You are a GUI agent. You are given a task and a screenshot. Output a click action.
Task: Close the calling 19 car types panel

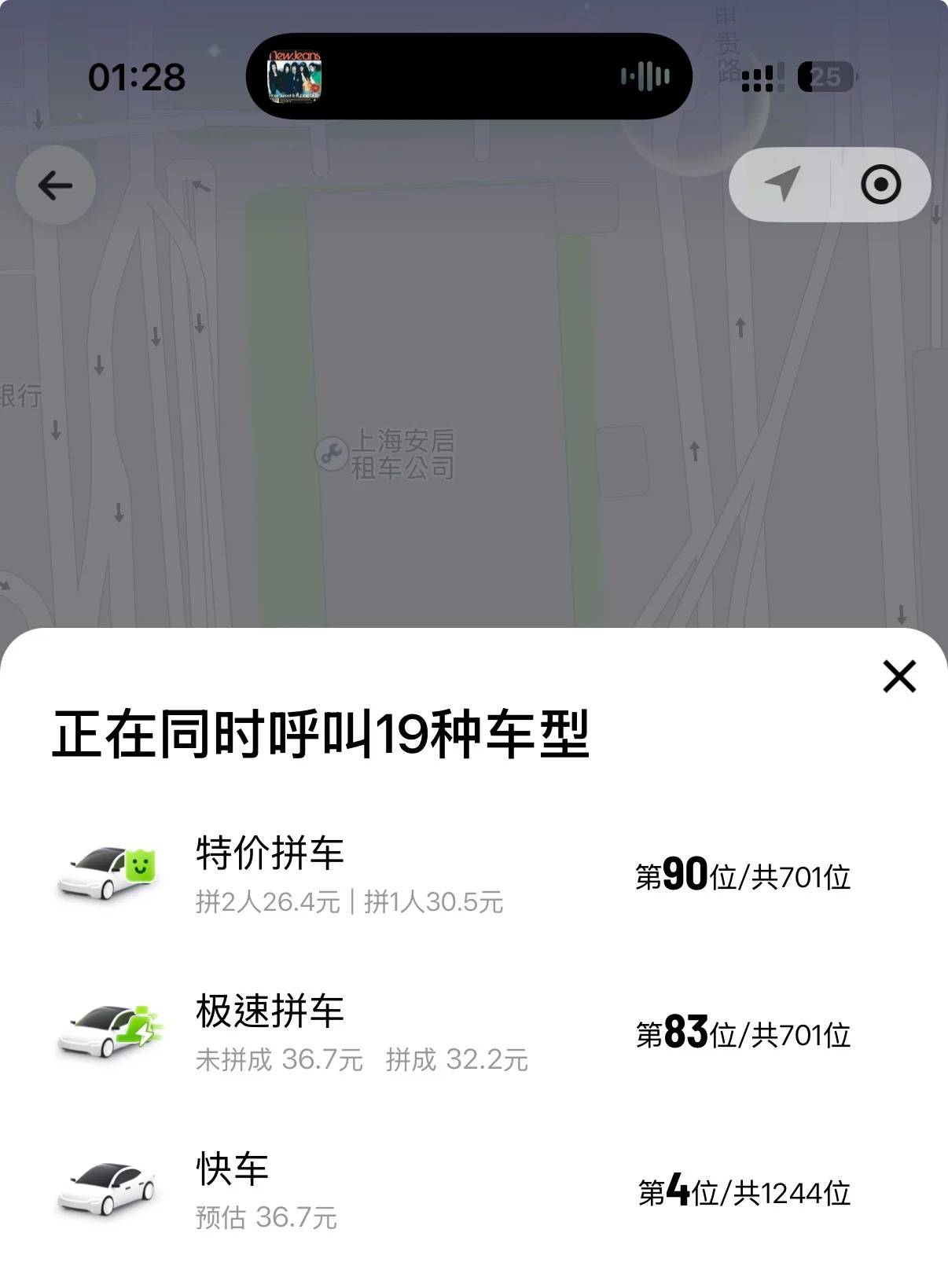coord(899,676)
